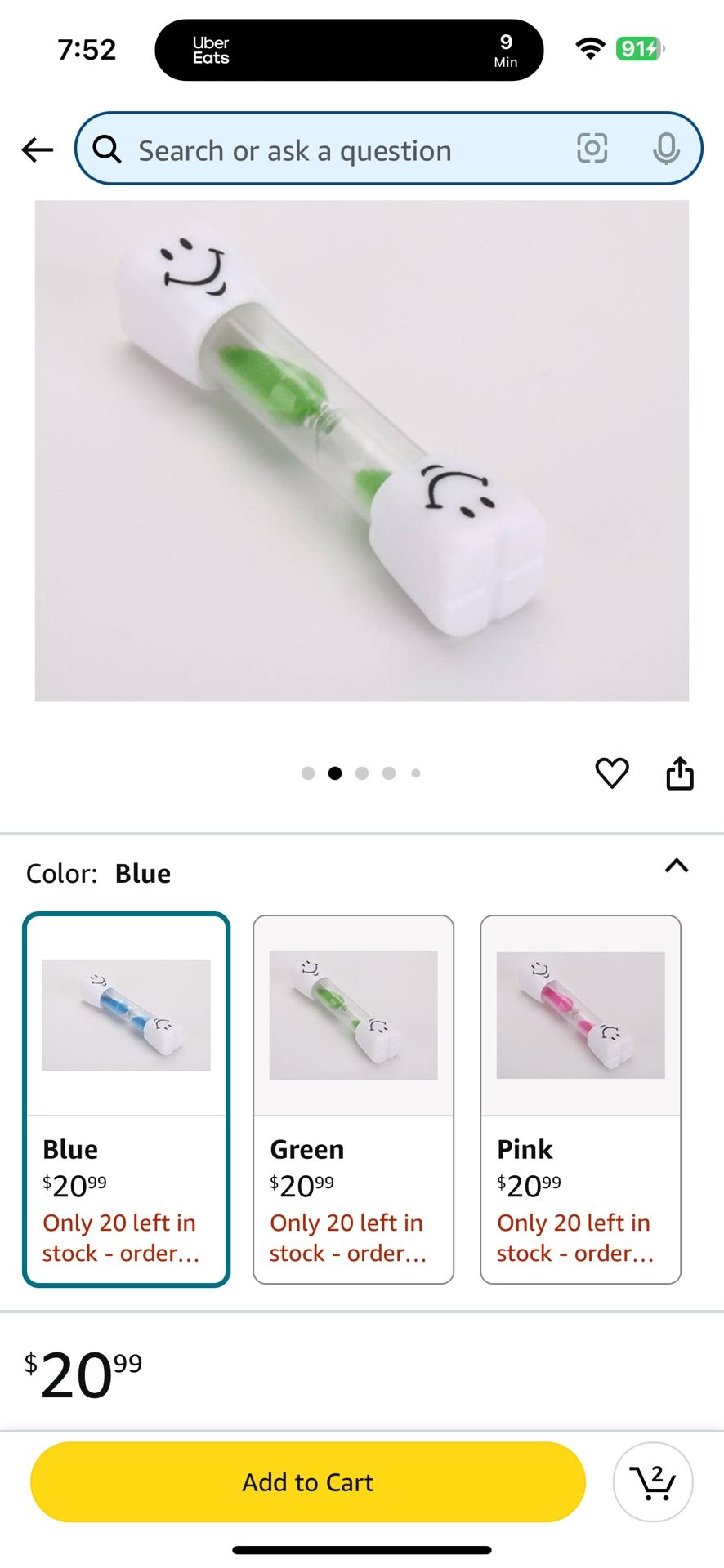Add the toothbrush timer to your wish list

click(612, 773)
